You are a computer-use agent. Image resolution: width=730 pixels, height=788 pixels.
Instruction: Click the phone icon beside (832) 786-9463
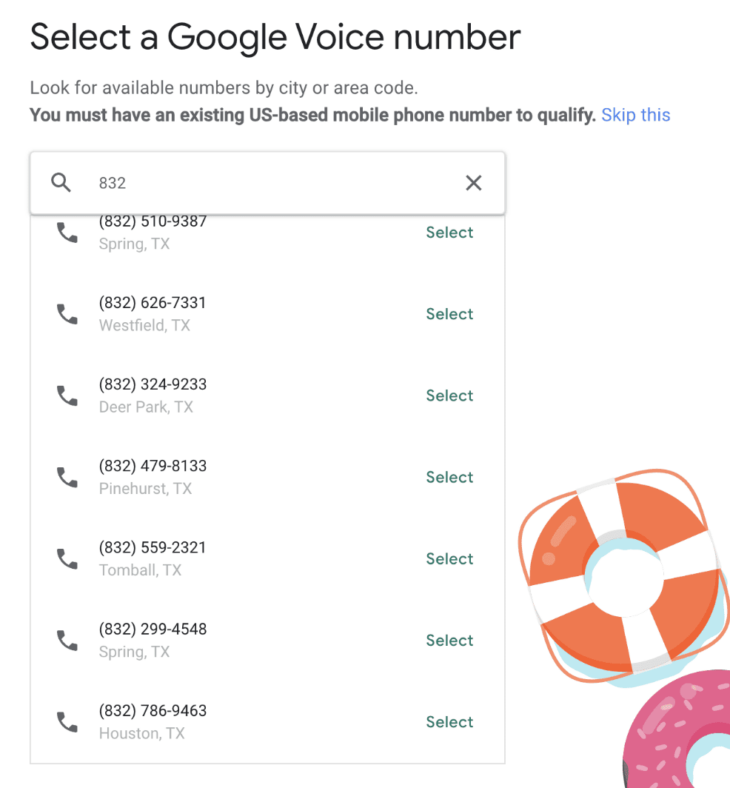(x=67, y=721)
